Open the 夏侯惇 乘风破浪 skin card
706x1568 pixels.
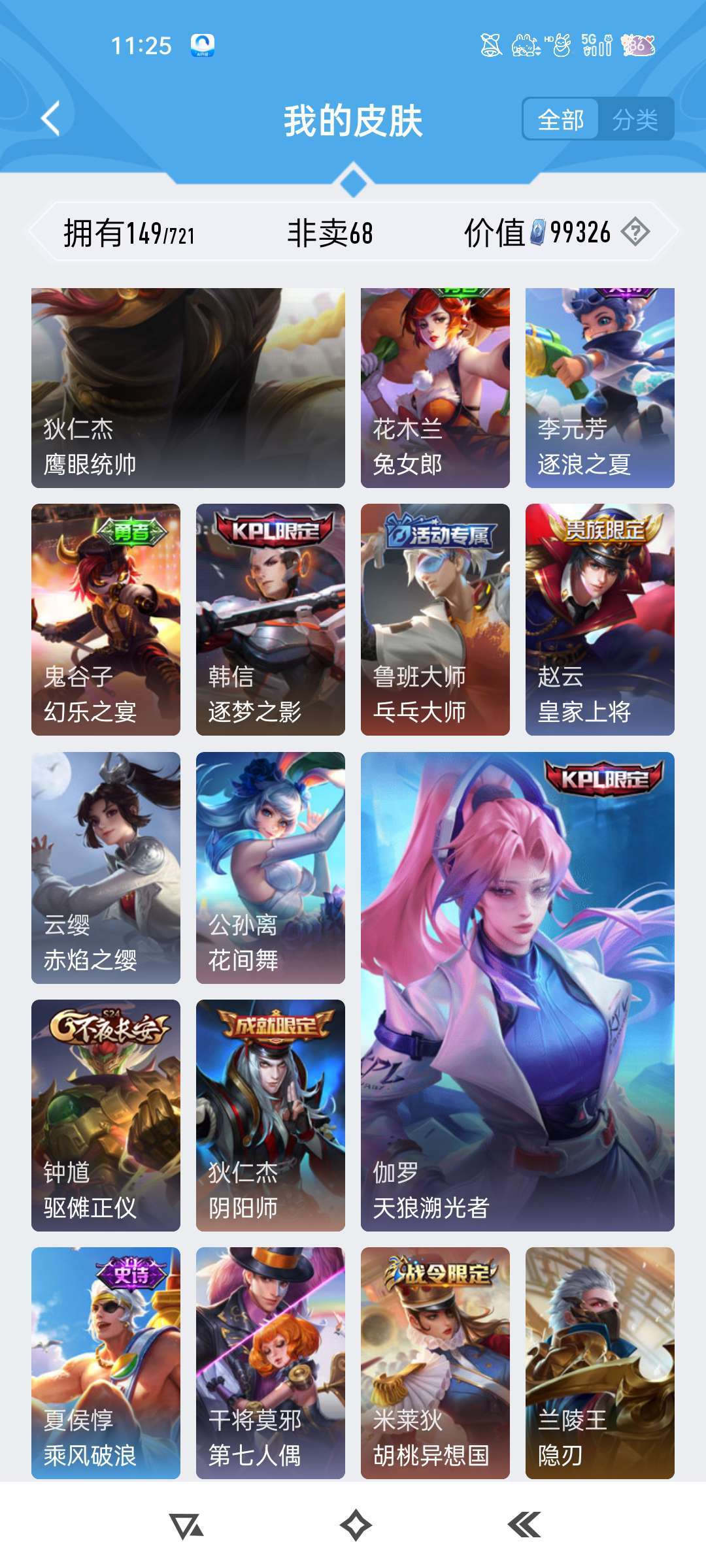click(x=106, y=1363)
